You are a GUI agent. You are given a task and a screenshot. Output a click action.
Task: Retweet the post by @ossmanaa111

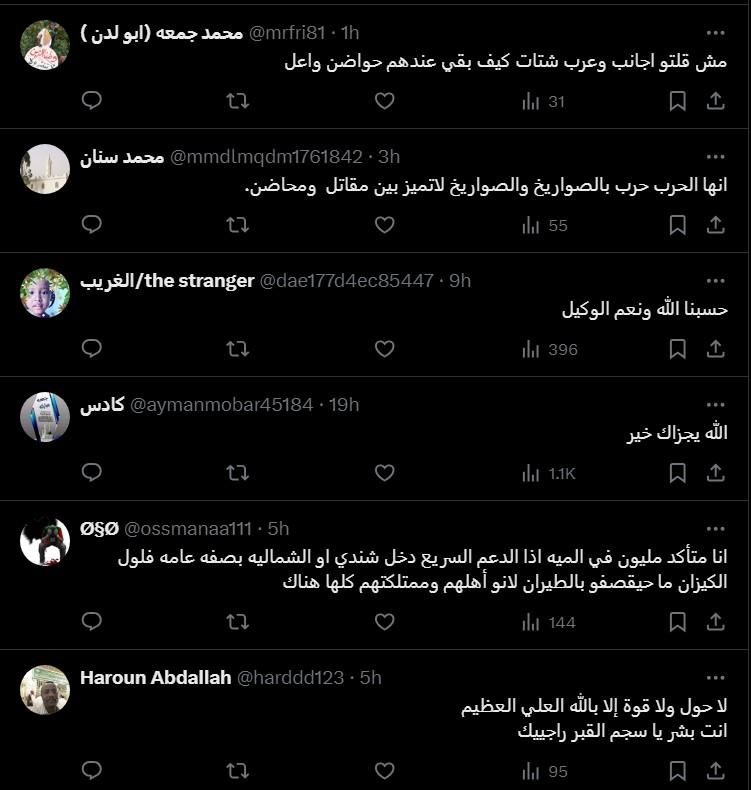pos(237,622)
